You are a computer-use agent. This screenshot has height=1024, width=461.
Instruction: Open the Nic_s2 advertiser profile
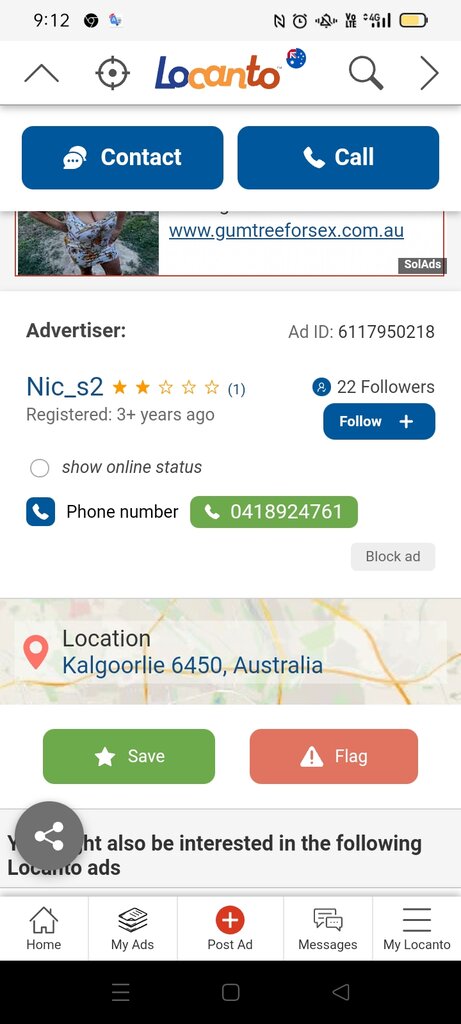click(65, 387)
